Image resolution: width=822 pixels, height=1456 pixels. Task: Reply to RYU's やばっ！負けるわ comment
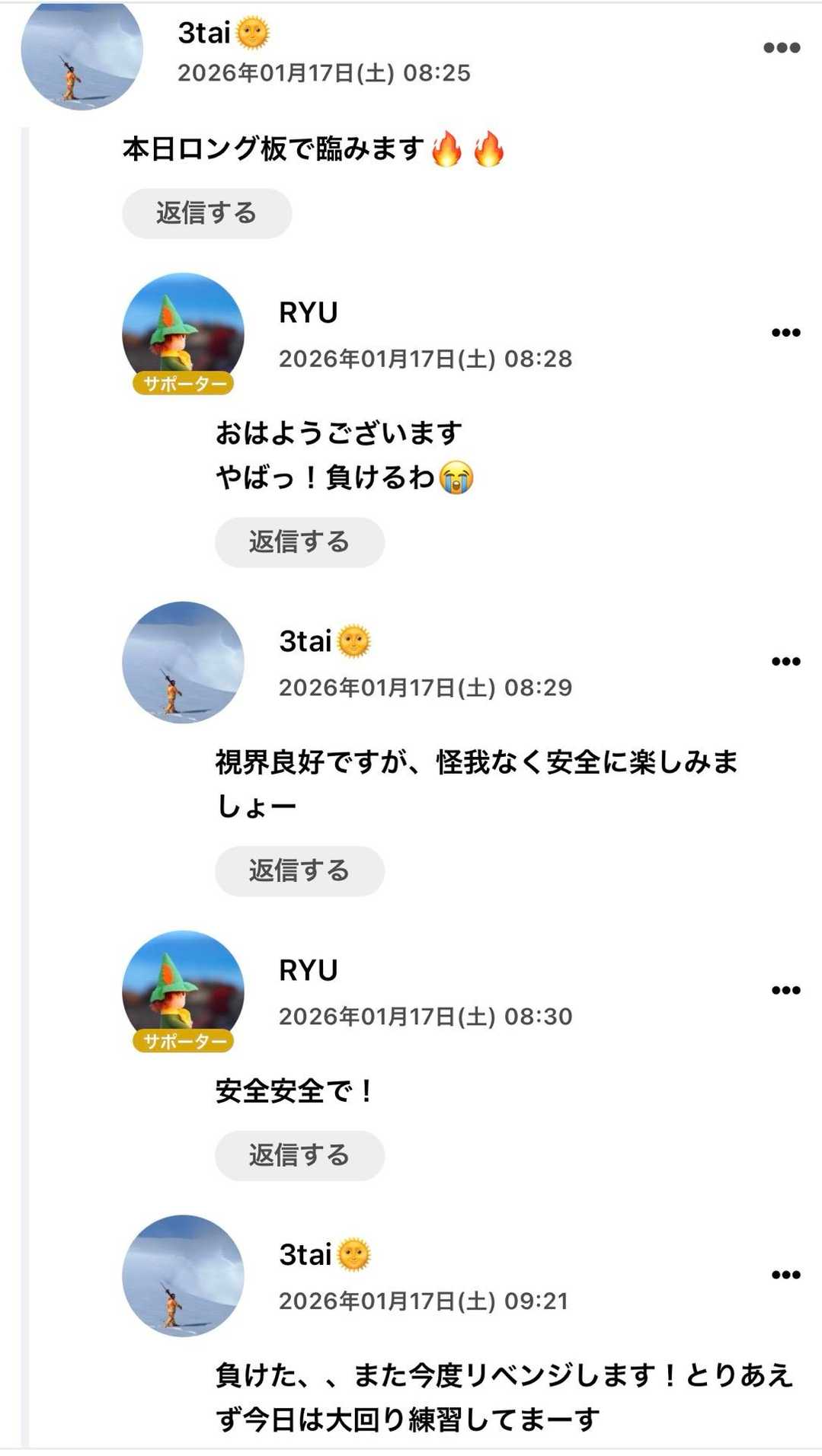pos(299,542)
